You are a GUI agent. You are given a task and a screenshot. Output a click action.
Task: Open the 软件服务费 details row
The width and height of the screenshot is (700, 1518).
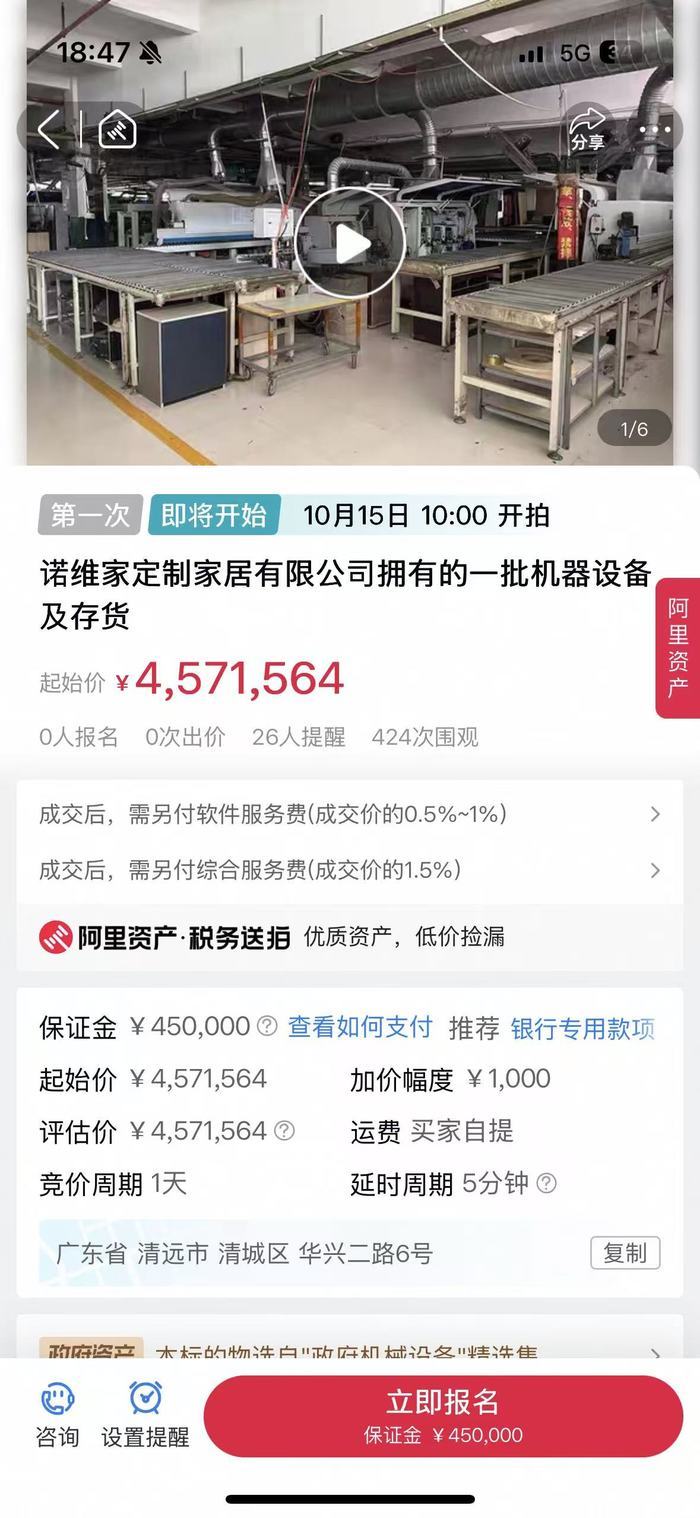[349, 814]
